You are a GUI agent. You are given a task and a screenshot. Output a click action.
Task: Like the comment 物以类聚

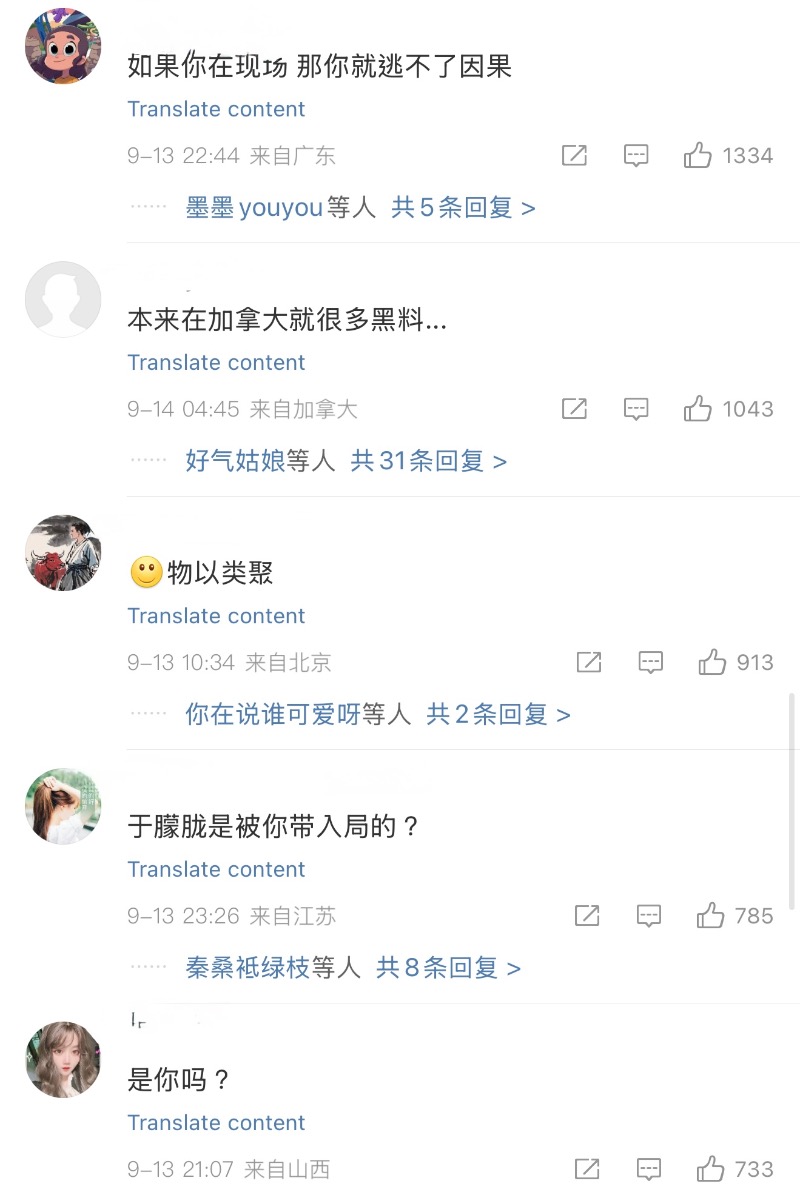tap(712, 662)
